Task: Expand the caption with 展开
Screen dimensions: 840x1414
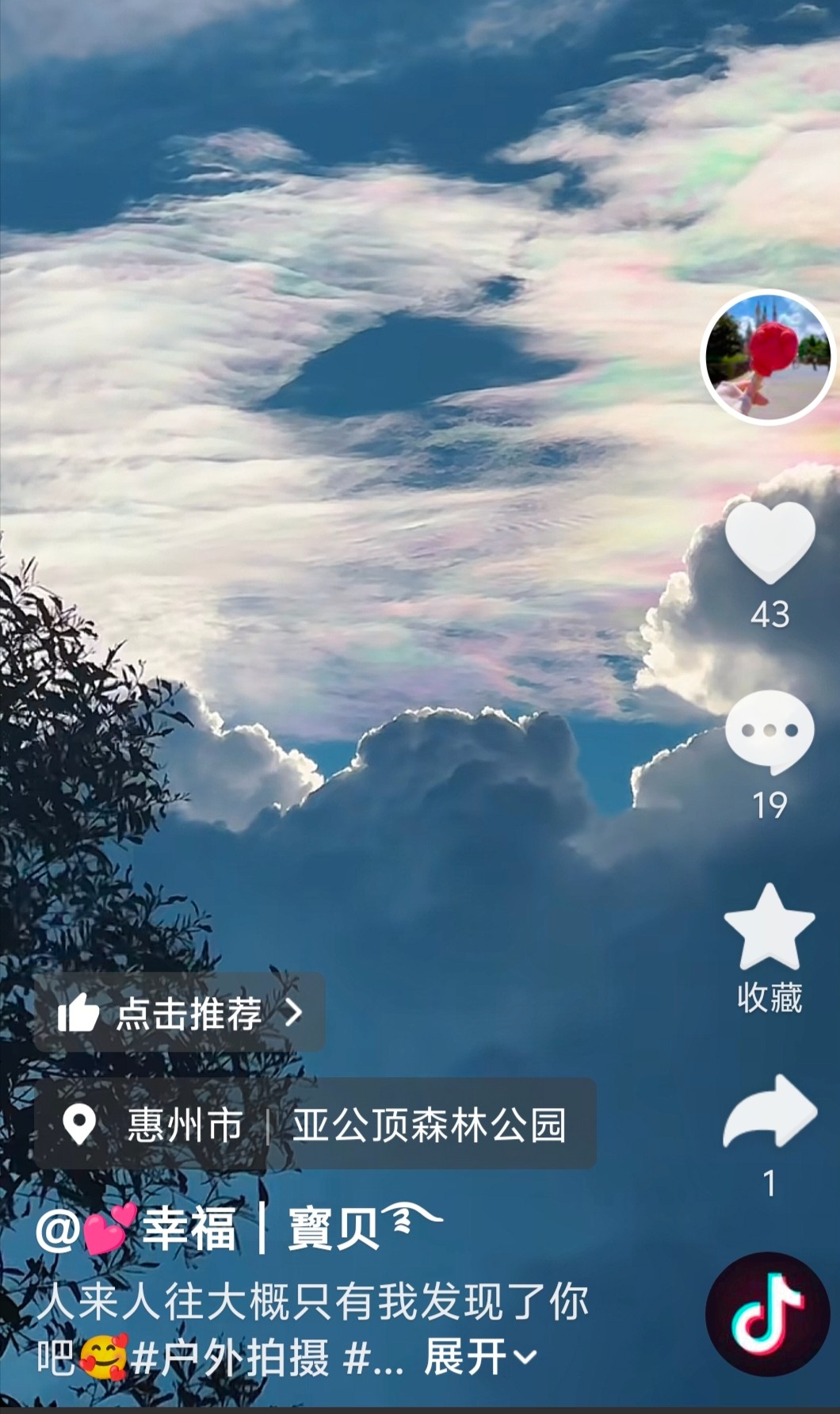Action: click(479, 1358)
